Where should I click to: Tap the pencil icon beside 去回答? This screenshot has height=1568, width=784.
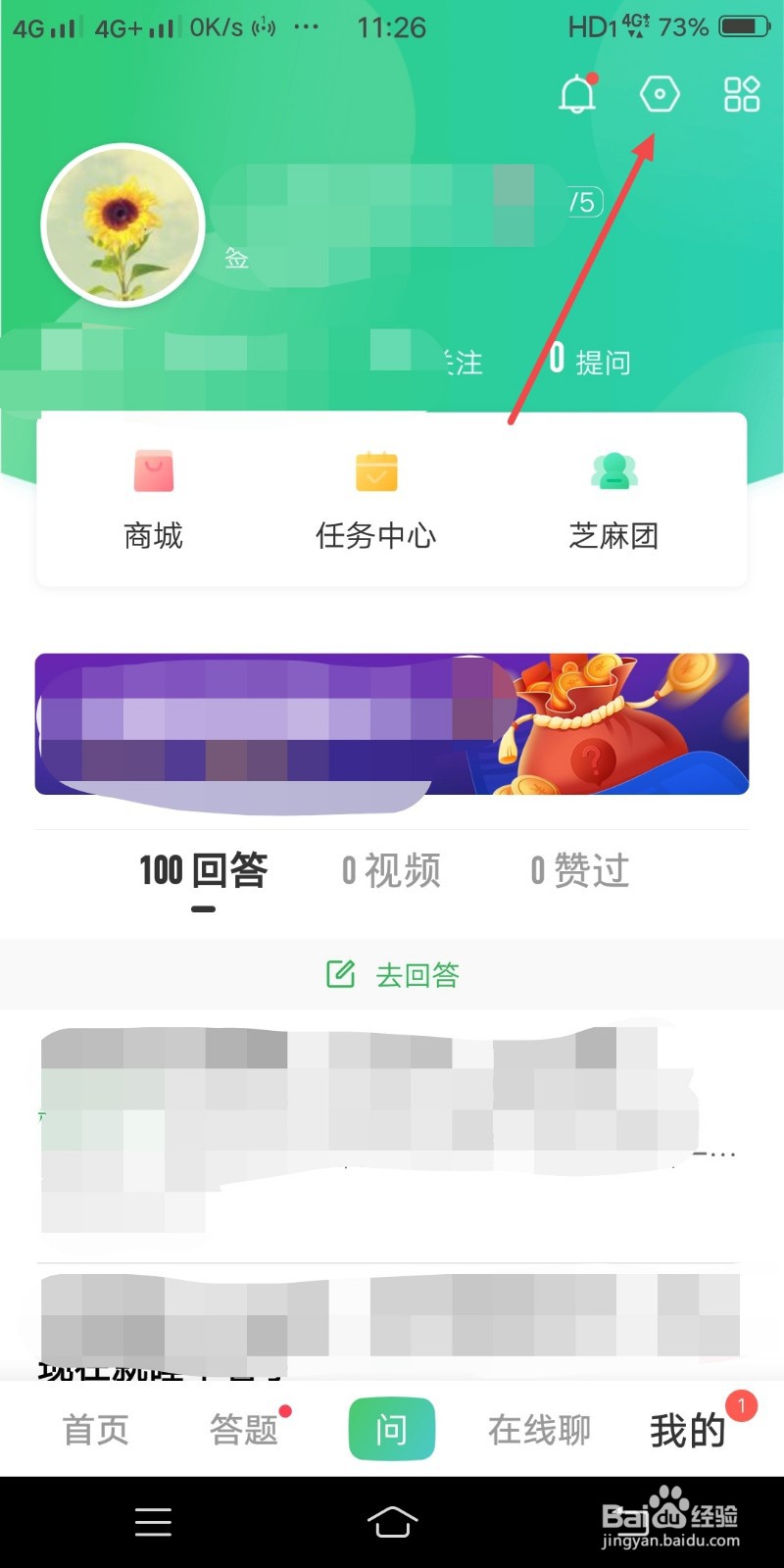tap(340, 973)
